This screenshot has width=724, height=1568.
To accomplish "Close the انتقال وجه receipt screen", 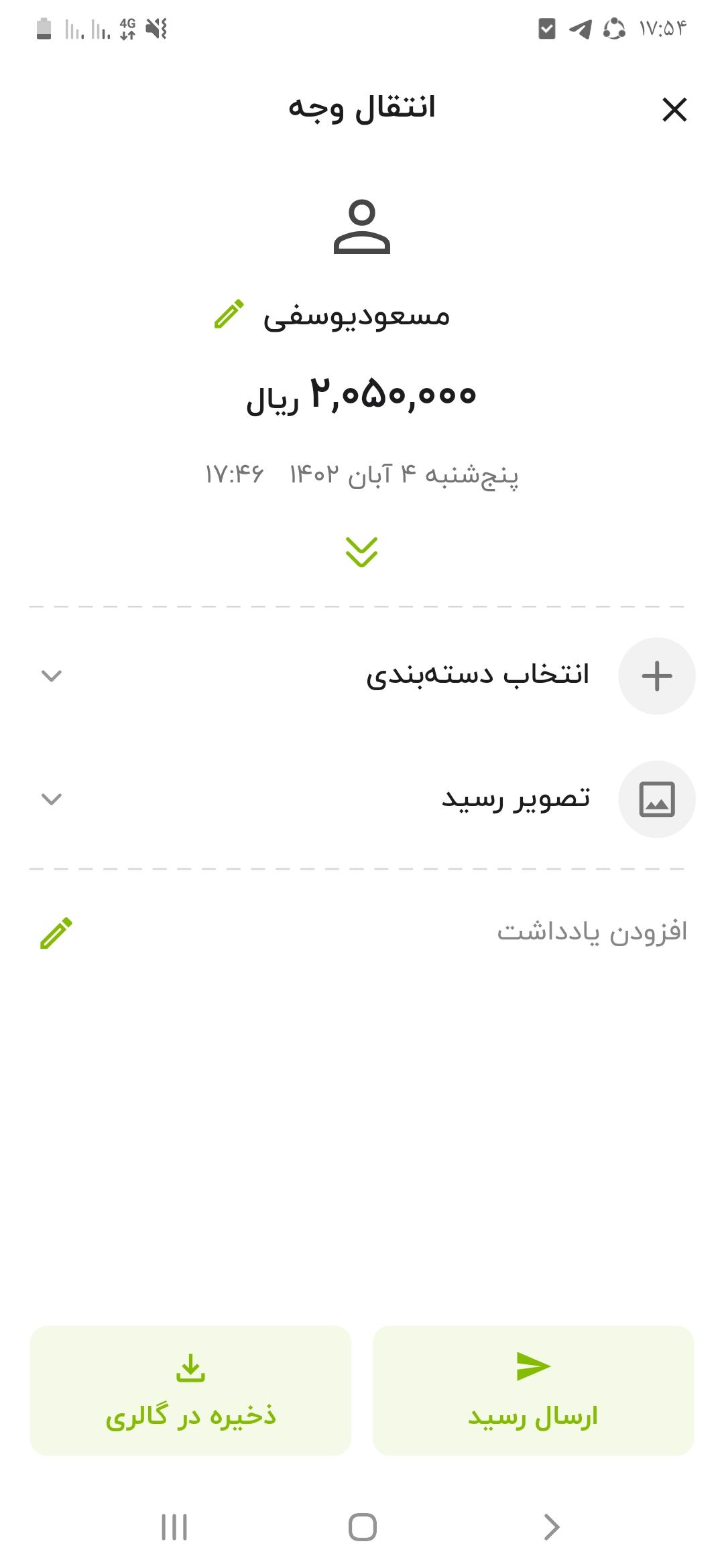I will pyautogui.click(x=674, y=109).
